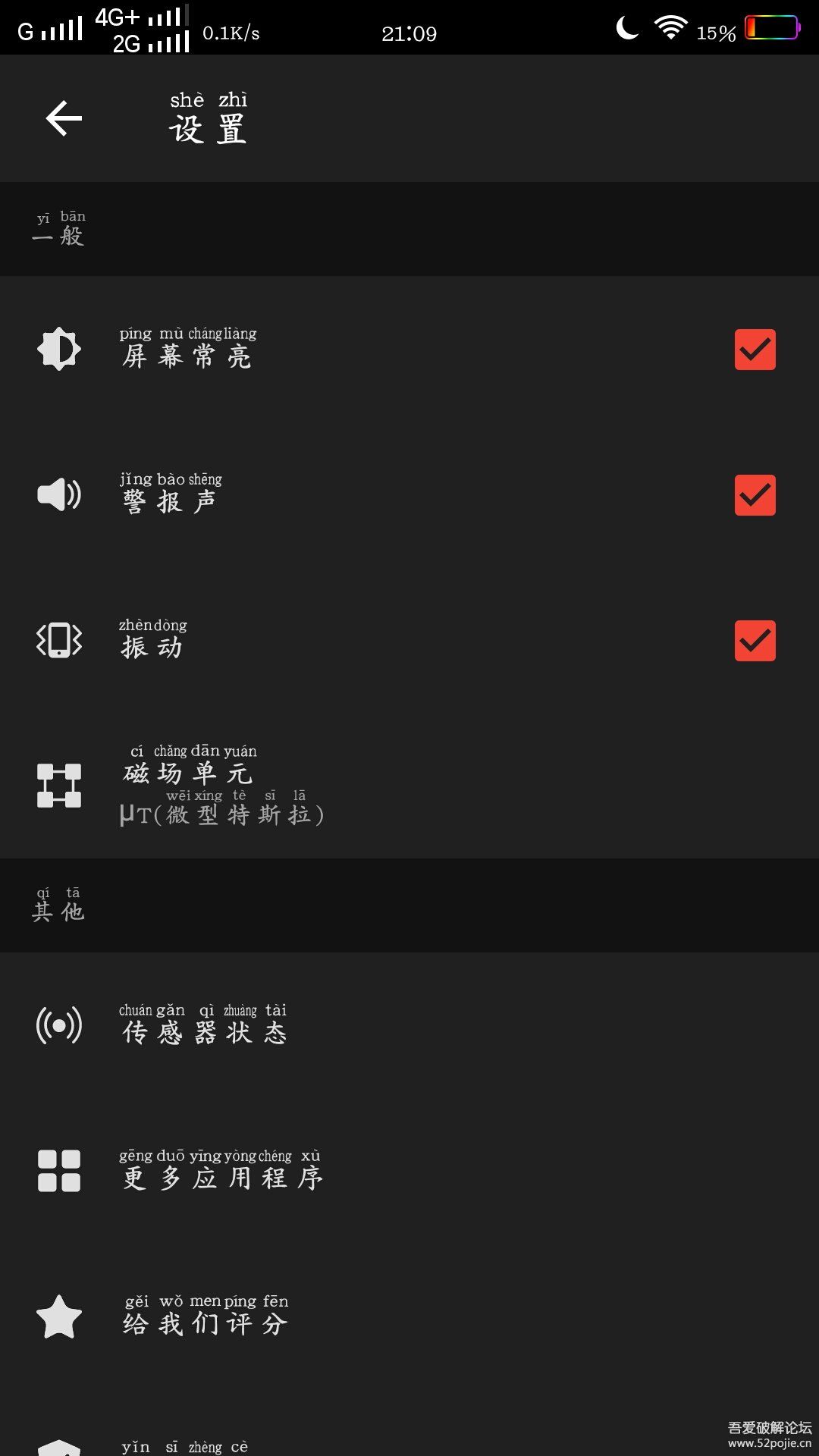Screen dimensions: 819x1456
Task: Uncheck the 屏幕常亮 checkbox
Action: pyautogui.click(x=755, y=350)
